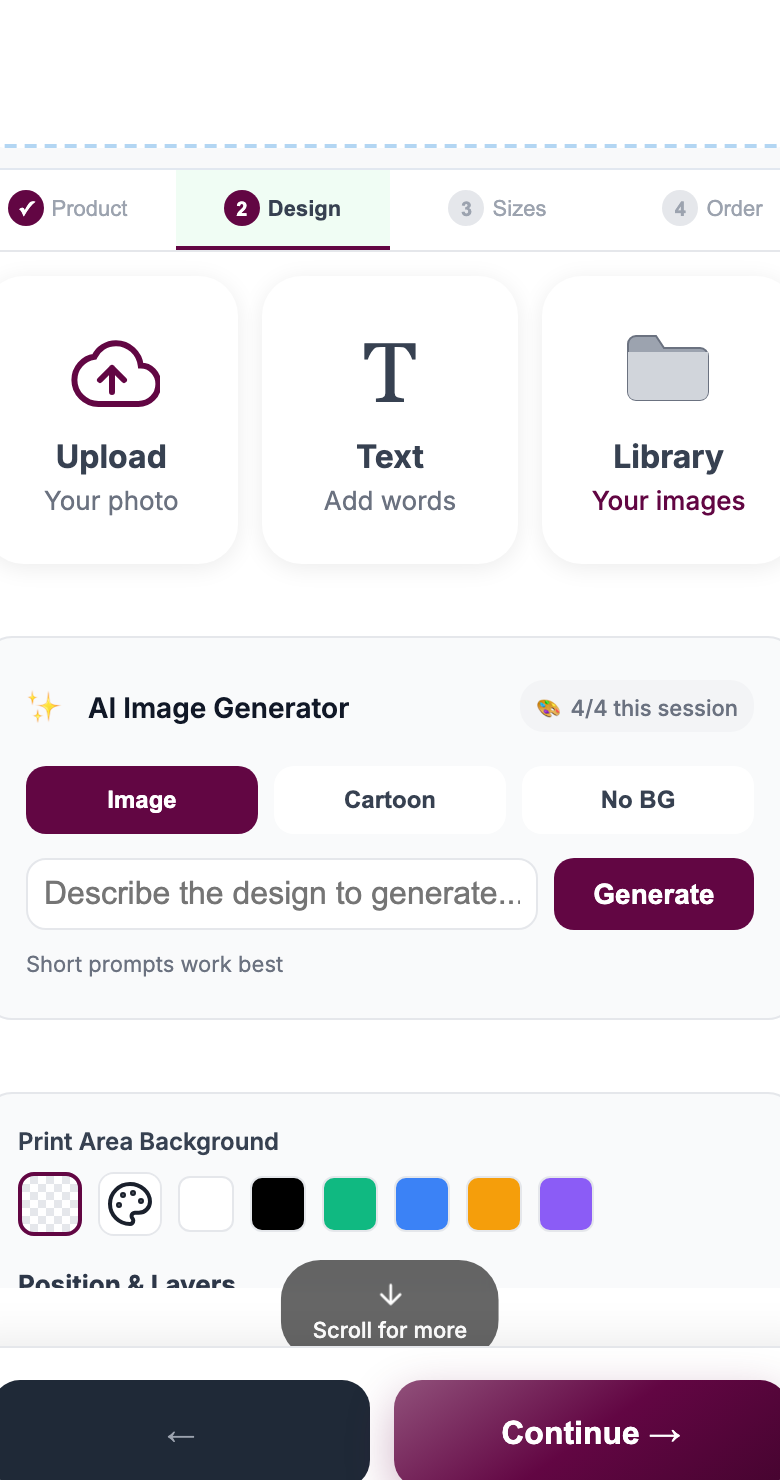Click the Generate button
The image size is (780, 1480).
[653, 894]
